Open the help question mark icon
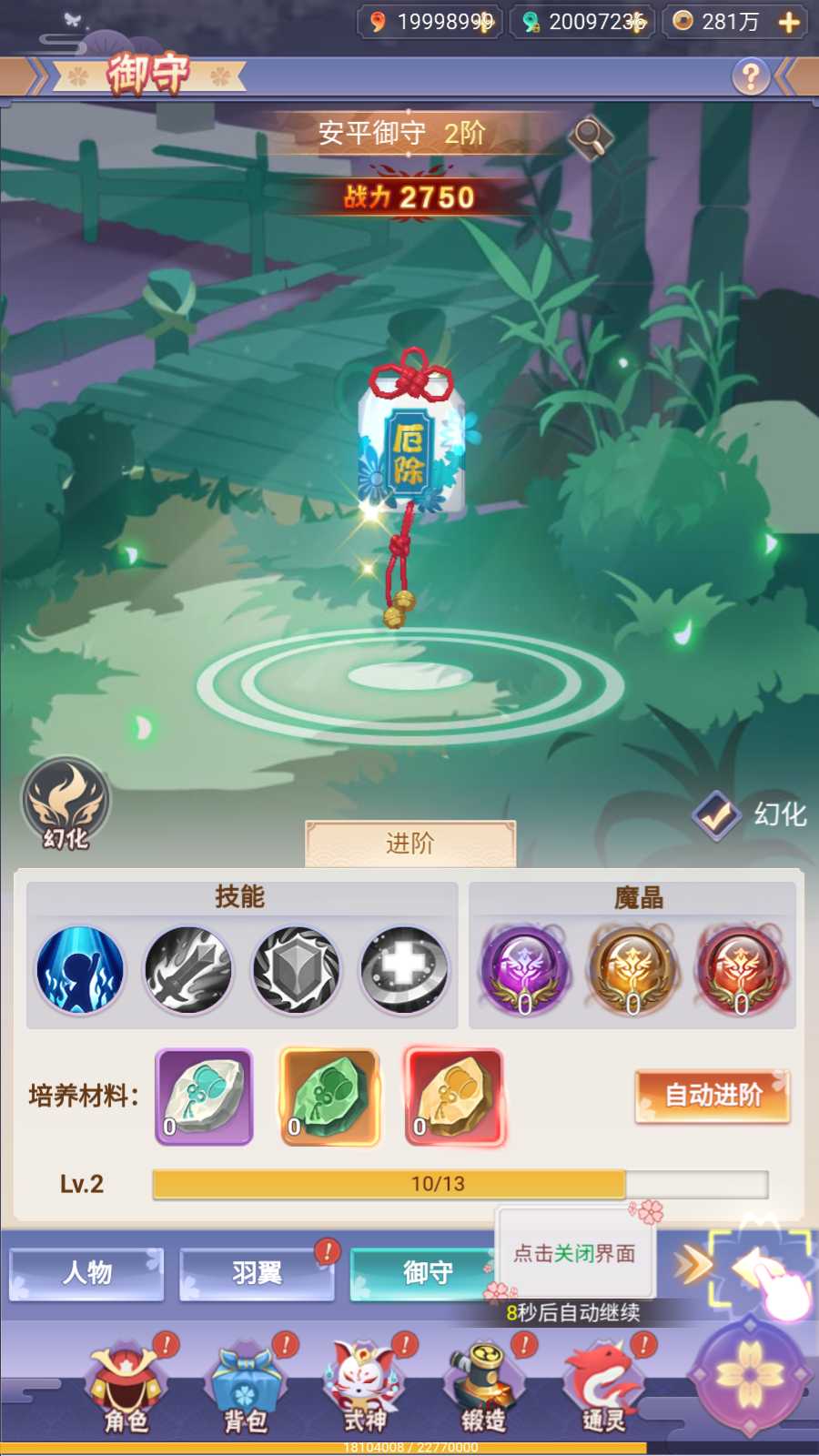819x1456 pixels. 751,76
